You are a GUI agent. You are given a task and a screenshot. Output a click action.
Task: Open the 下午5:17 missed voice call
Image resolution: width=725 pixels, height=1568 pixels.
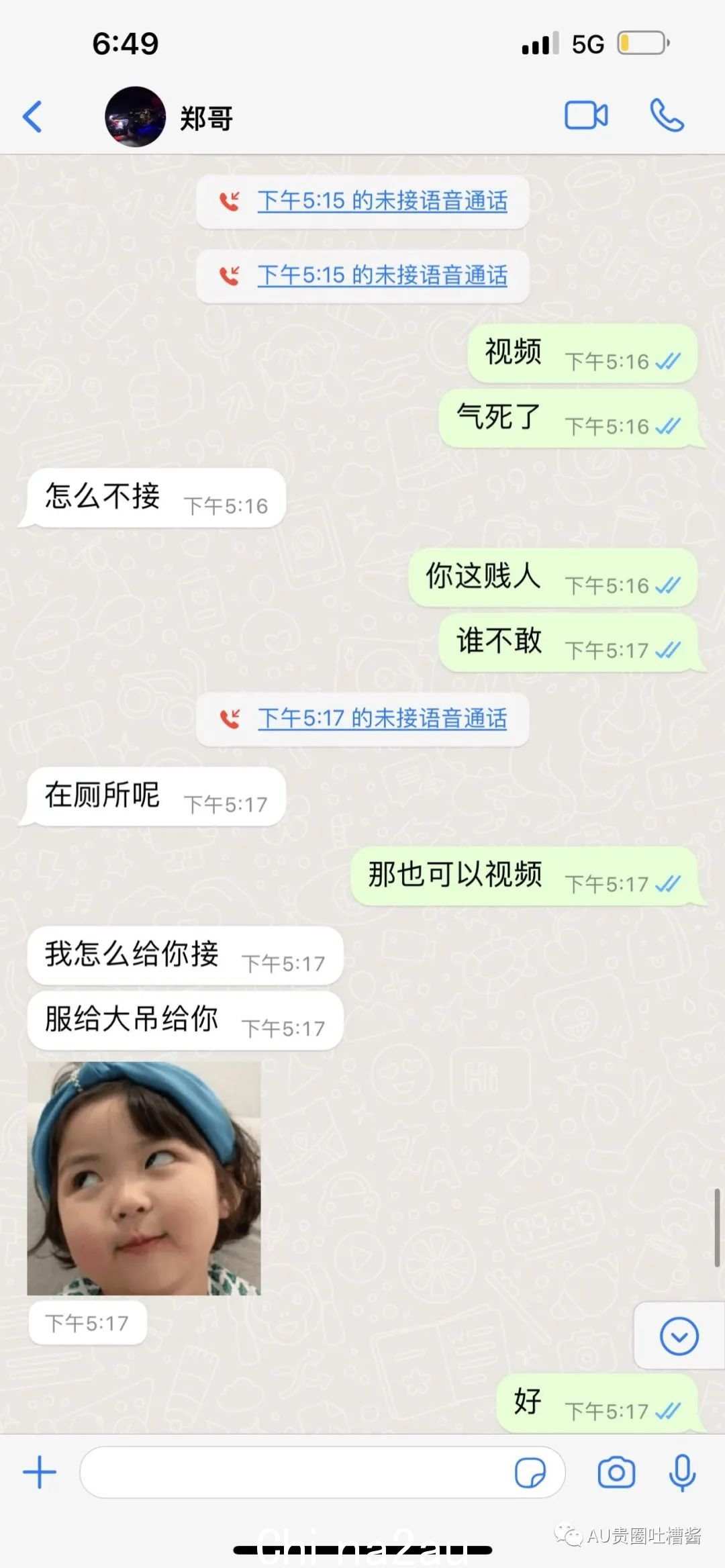(381, 718)
